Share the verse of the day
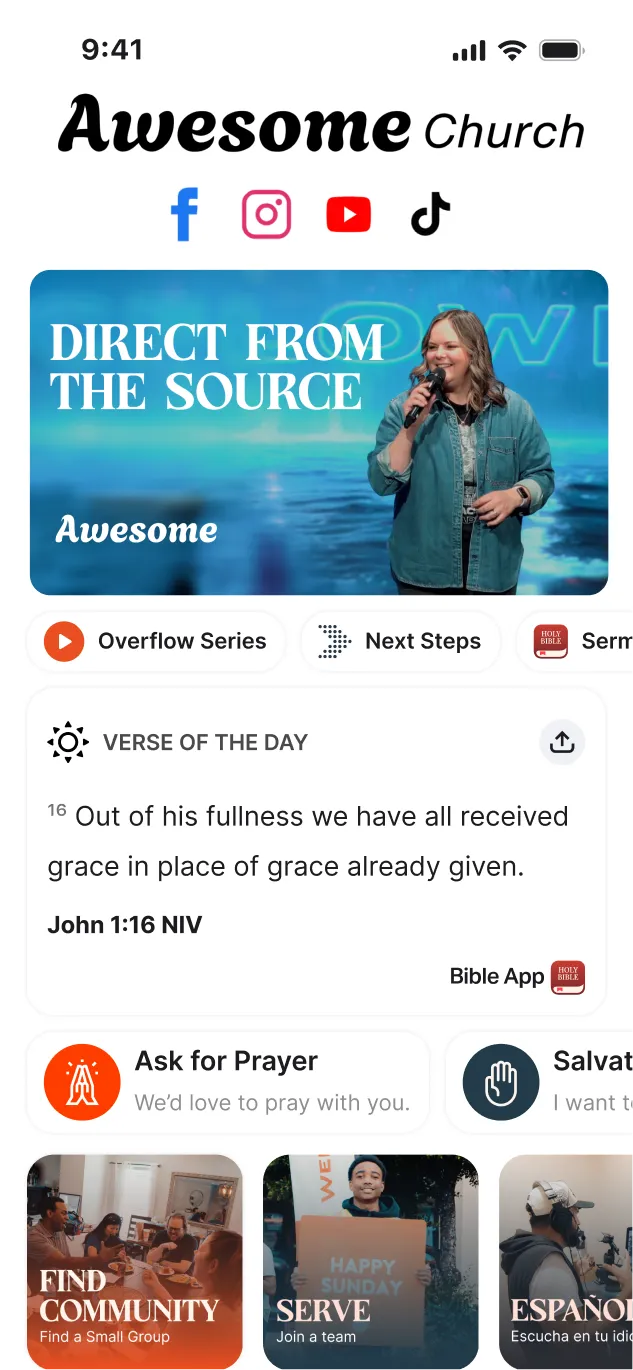The width and height of the screenshot is (633, 1370). (562, 742)
